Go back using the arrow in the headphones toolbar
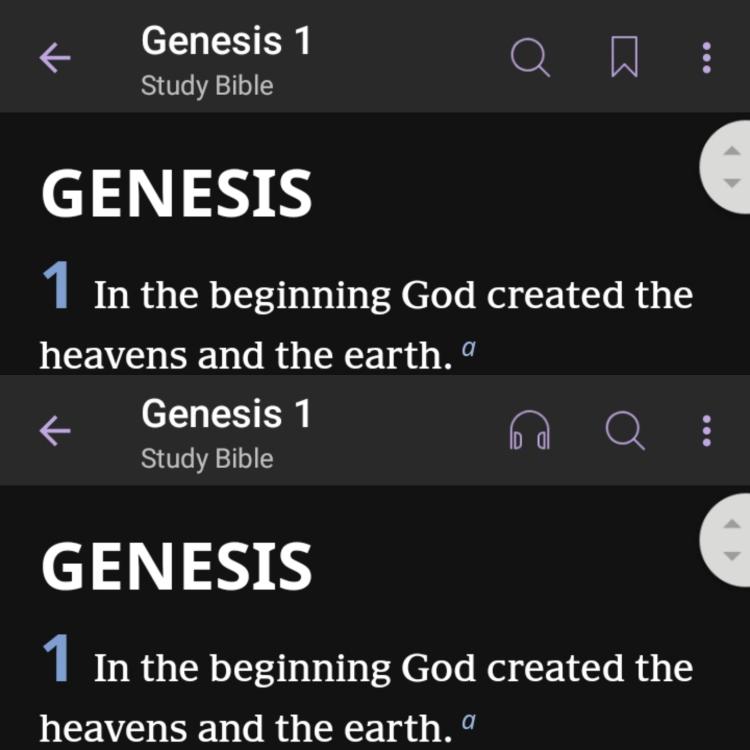 [x=55, y=431]
